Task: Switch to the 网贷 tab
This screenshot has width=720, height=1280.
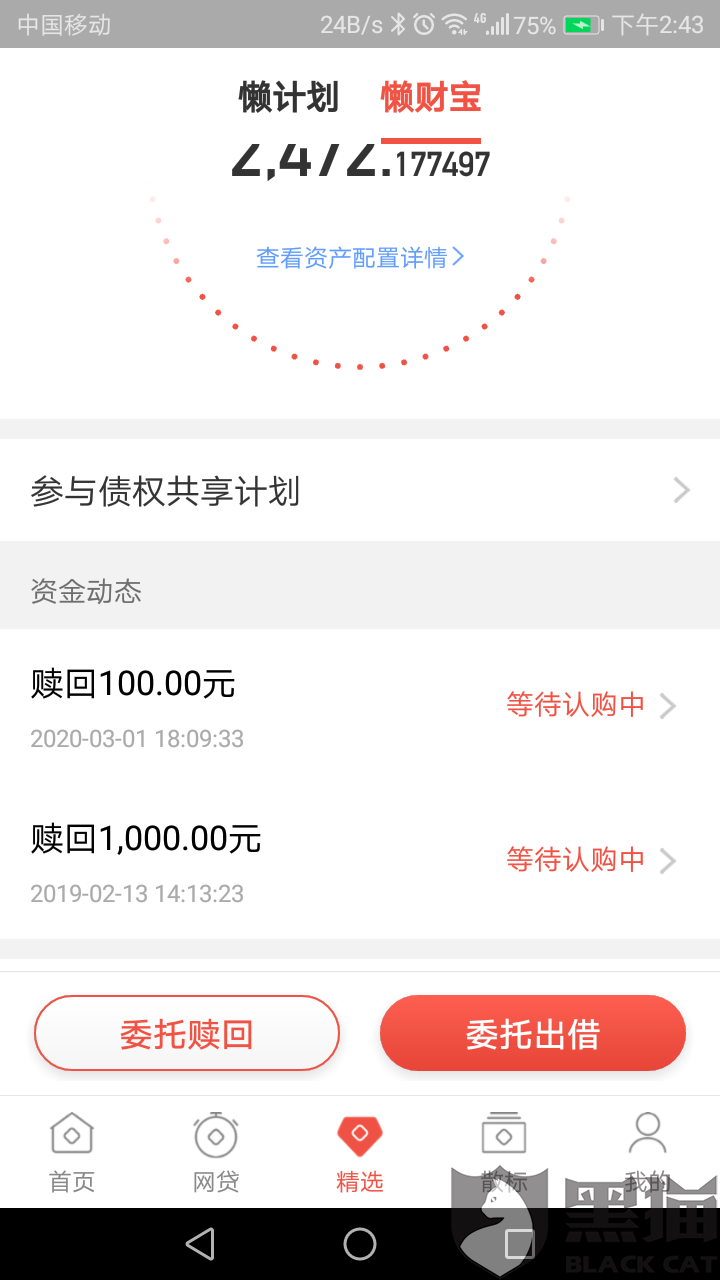Action: point(216,1153)
